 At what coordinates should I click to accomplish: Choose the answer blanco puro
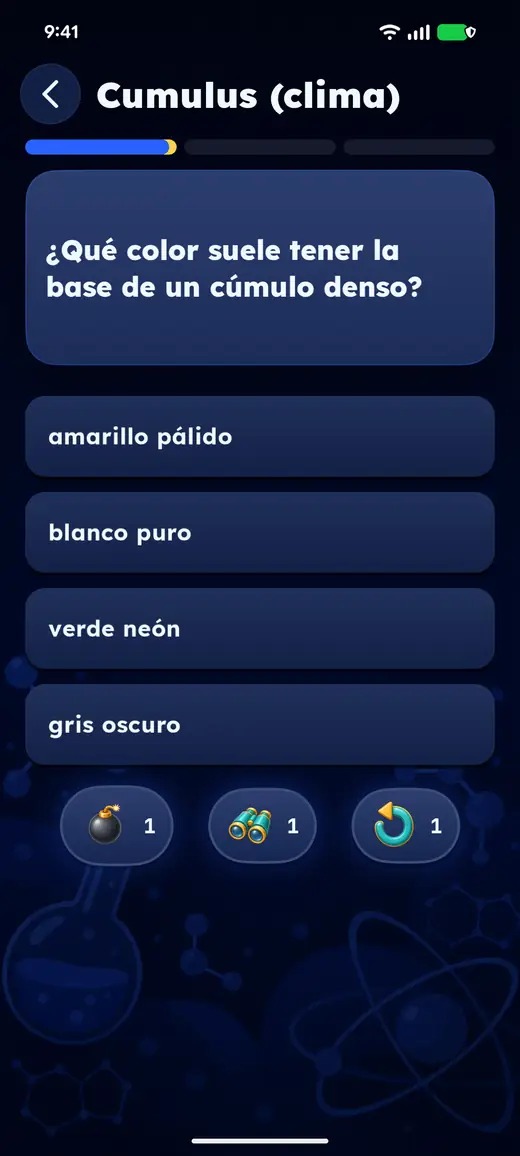pos(260,532)
